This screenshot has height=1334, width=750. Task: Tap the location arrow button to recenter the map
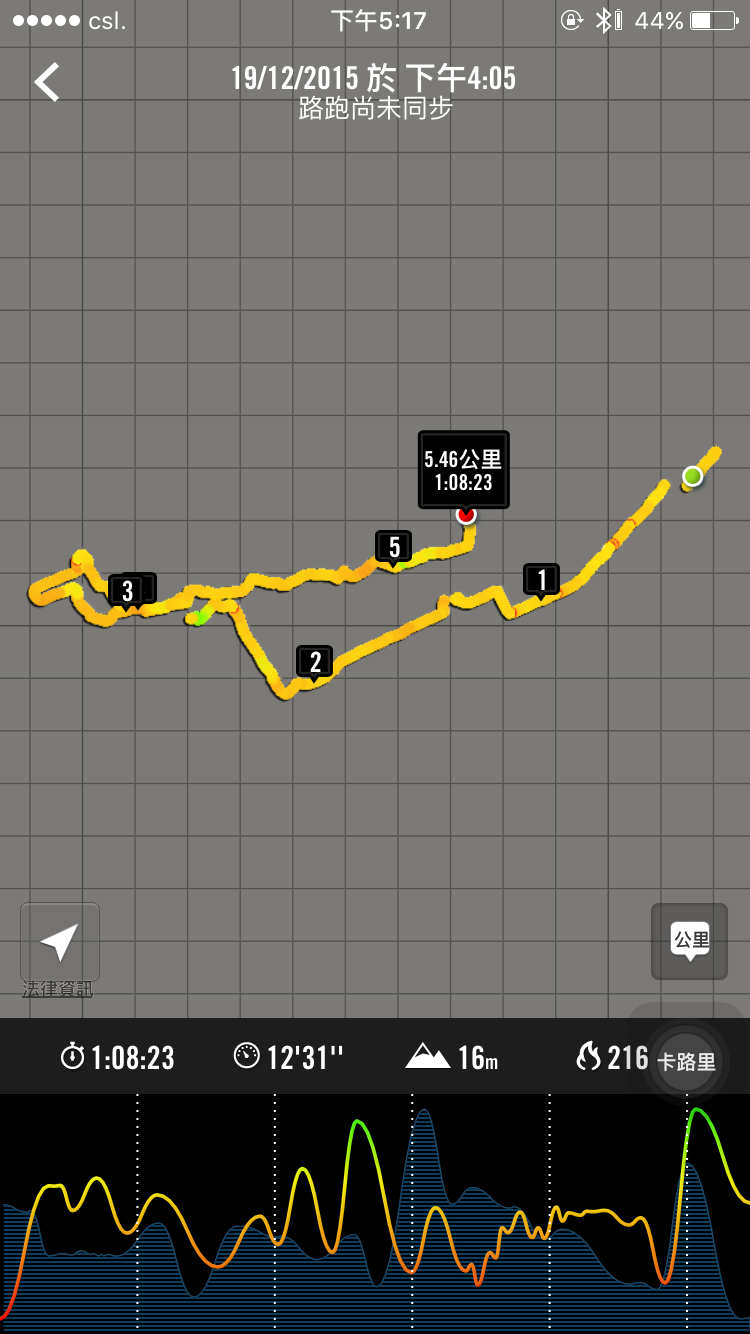60,941
